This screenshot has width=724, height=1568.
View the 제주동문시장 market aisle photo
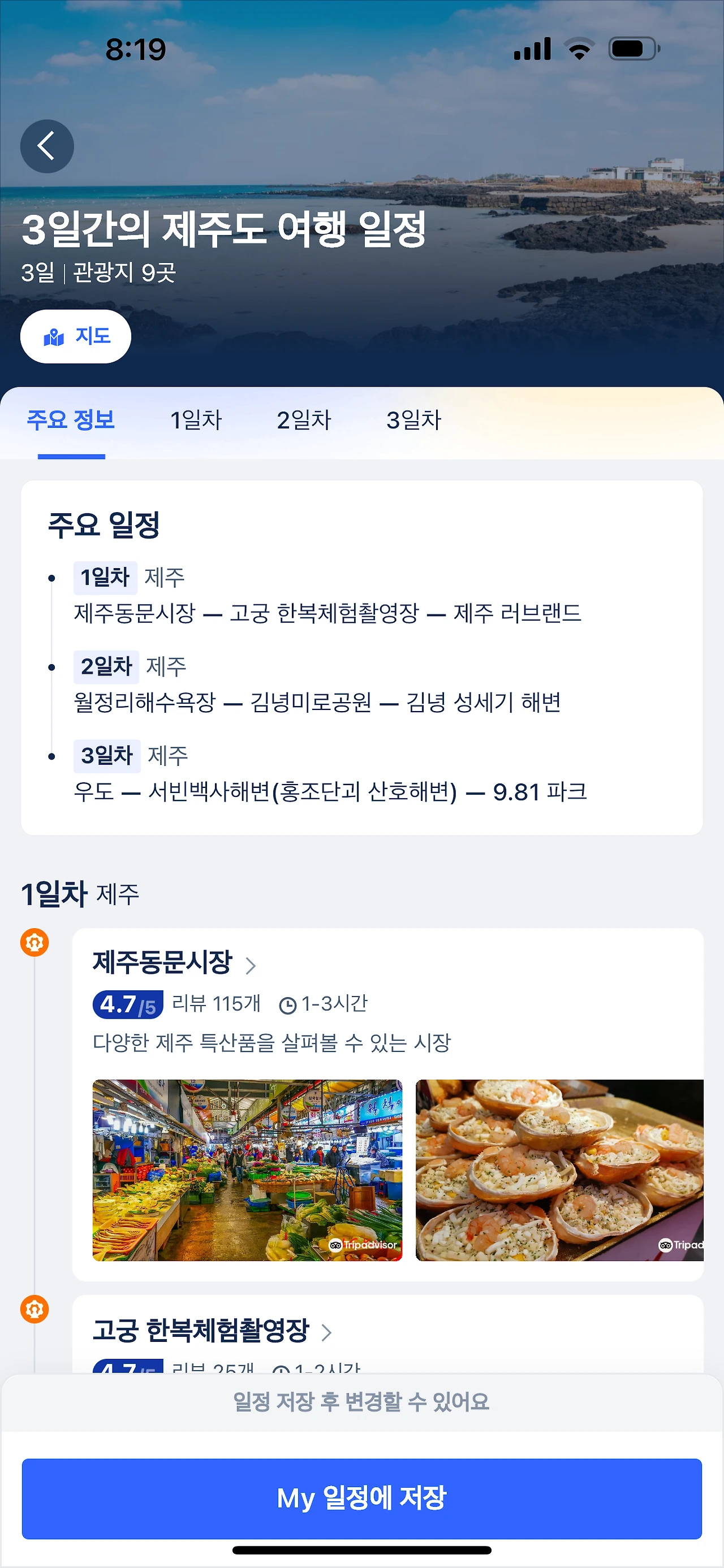(x=247, y=1169)
